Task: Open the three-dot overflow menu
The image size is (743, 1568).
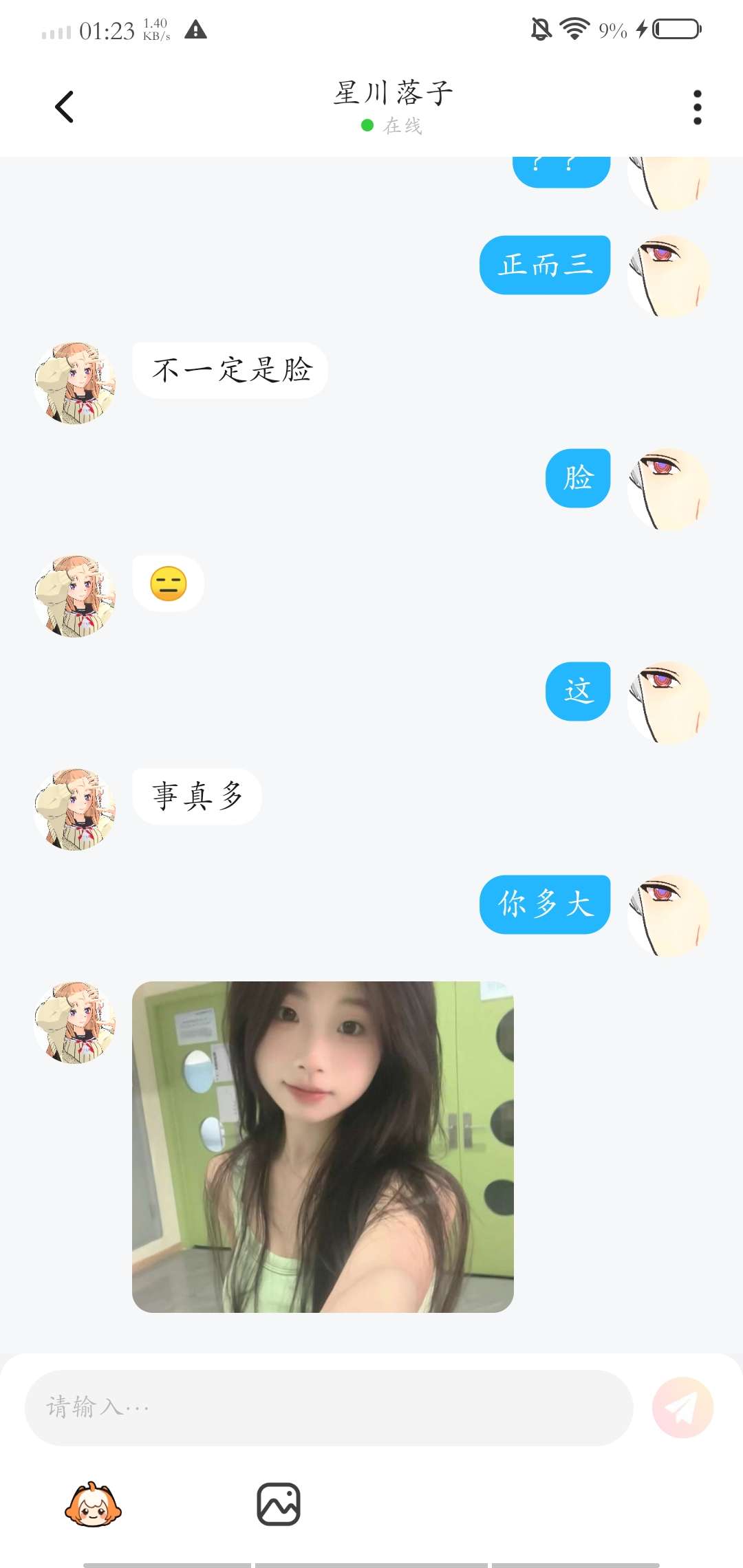Action: [x=697, y=107]
